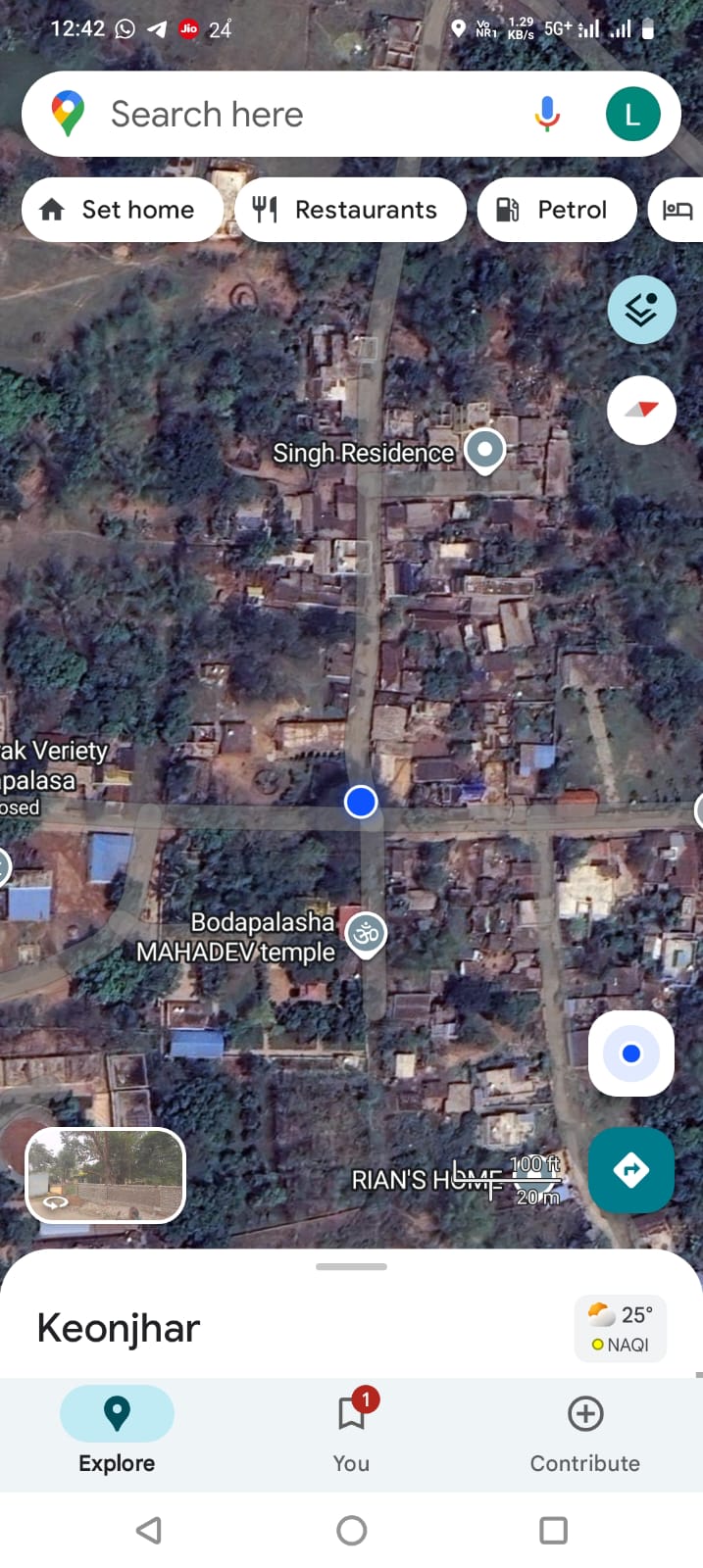Return to the home screen
This screenshot has width=703, height=1568.
coord(351,1530)
